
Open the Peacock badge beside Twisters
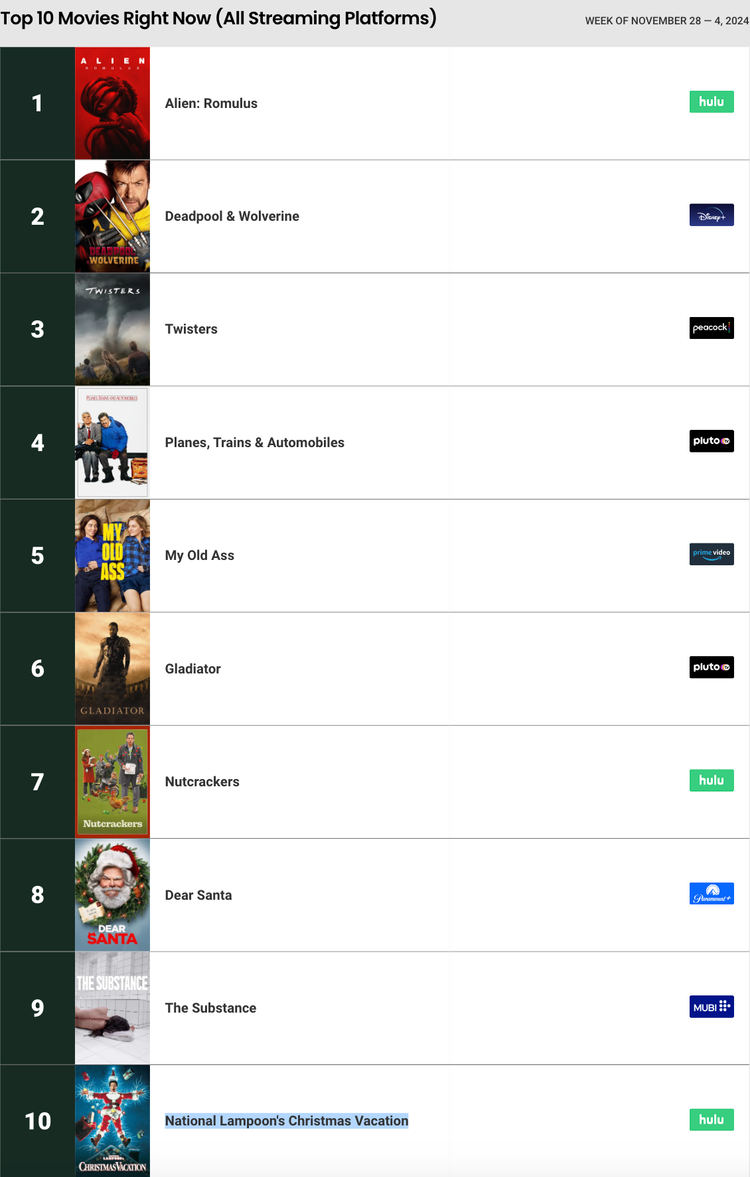click(x=711, y=328)
